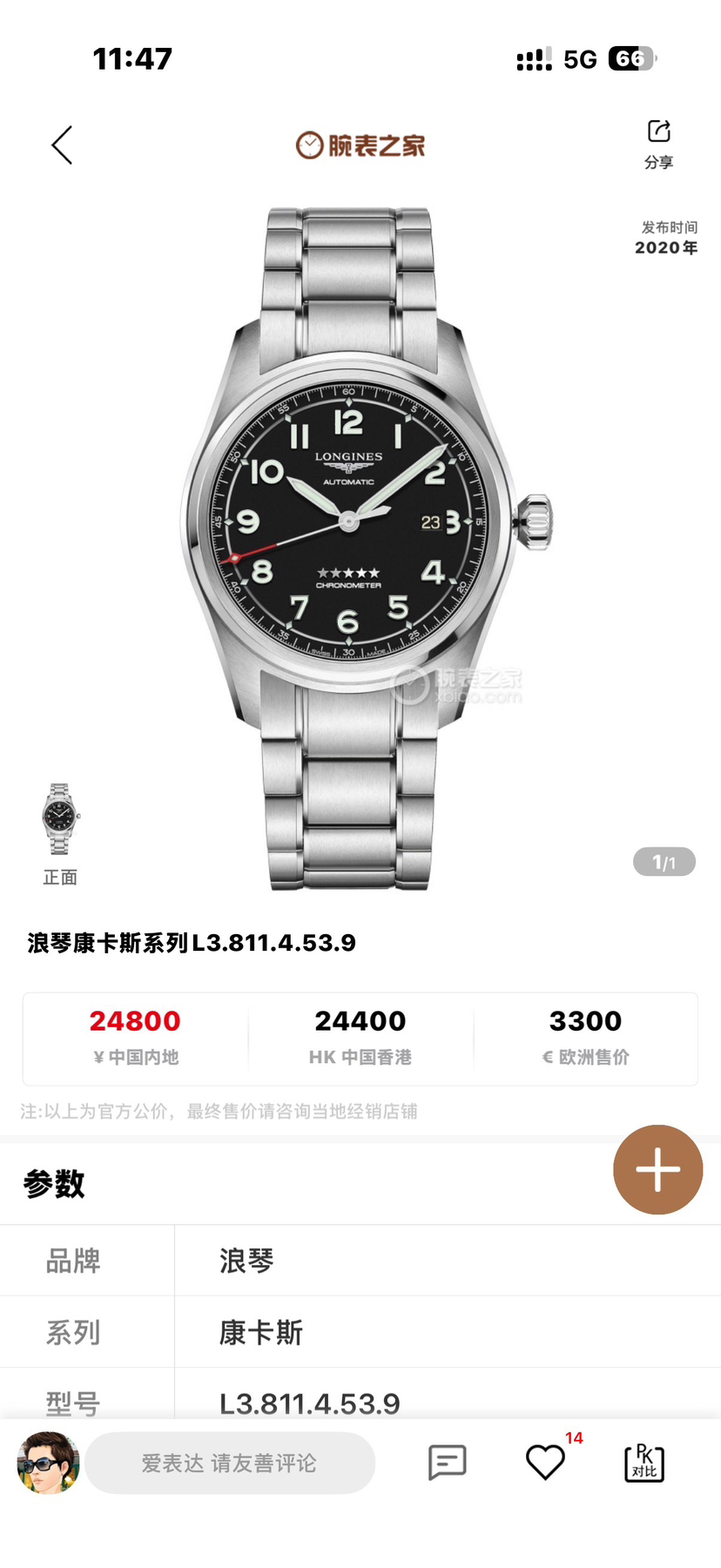Viewport: 721px width, 1568px height.
Task: Write a comment in the 请友善评论 field
Action: 230,1463
